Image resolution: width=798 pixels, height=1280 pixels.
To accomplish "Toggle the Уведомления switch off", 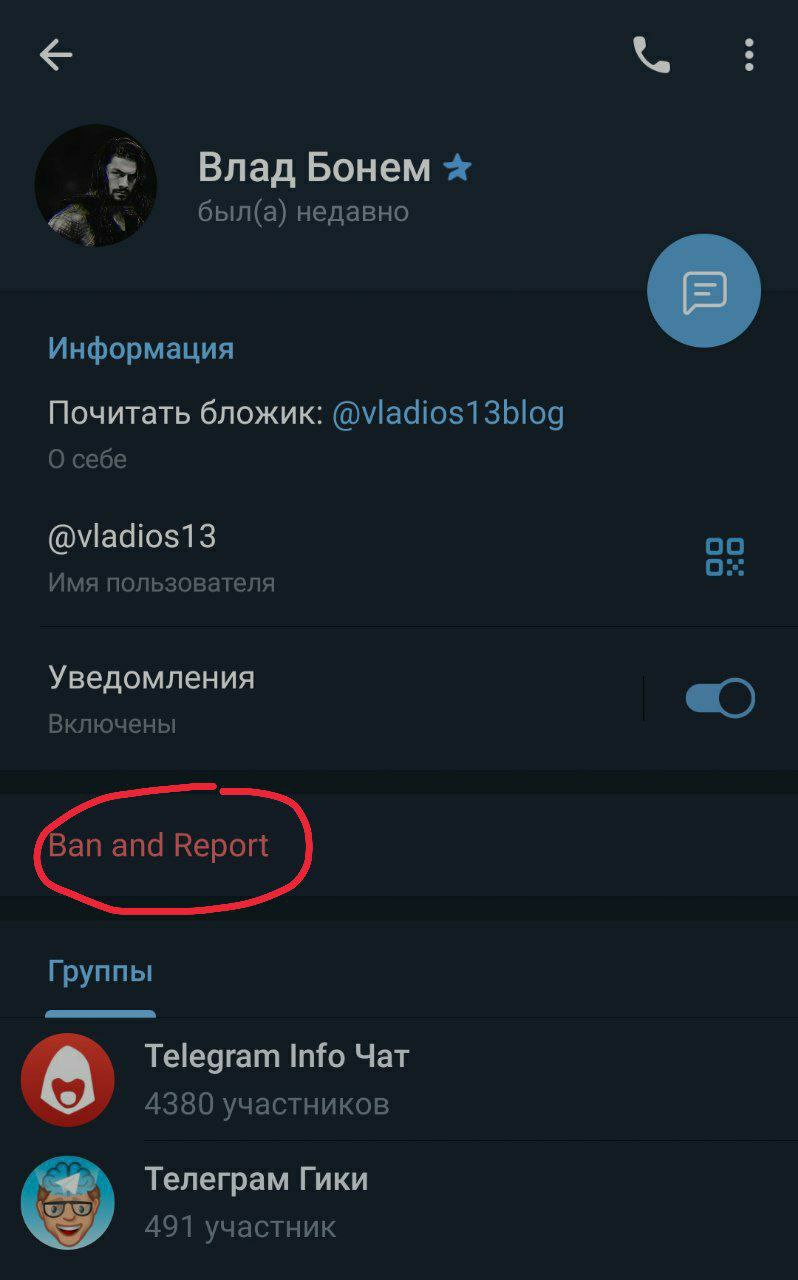I will (x=720, y=698).
